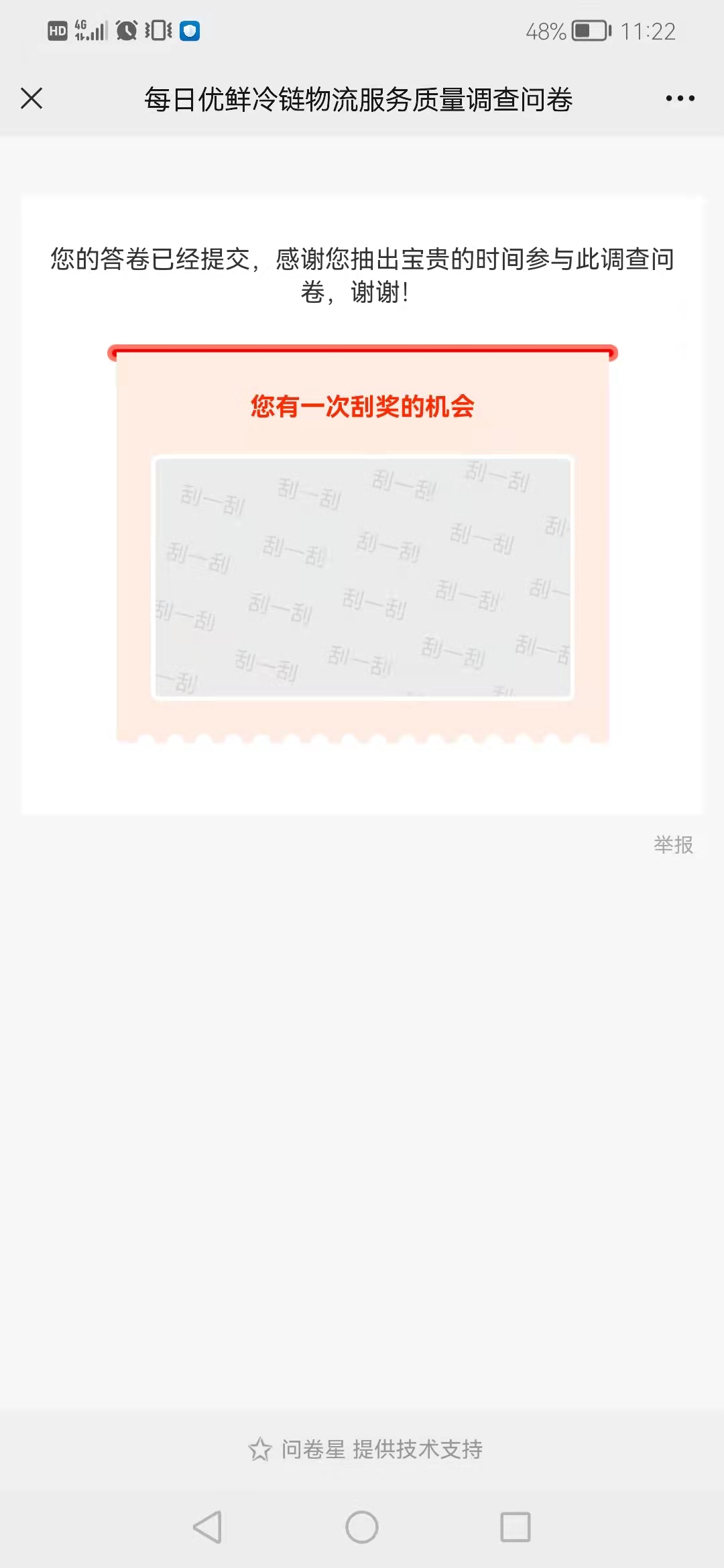
Task: Open the three-dot more options menu
Action: (680, 99)
